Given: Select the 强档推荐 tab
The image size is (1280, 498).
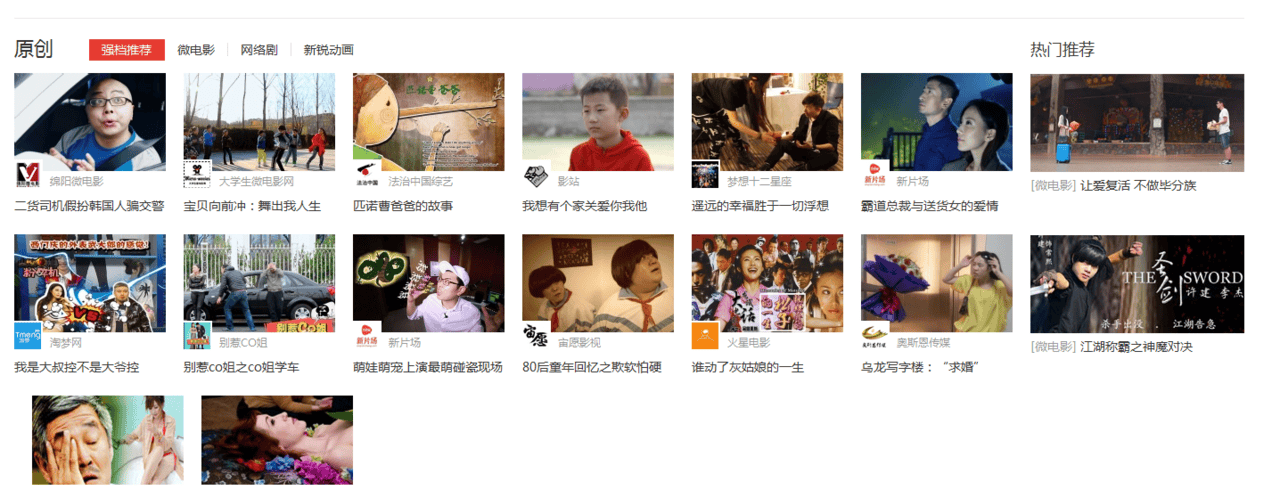Looking at the screenshot, I should pyautogui.click(x=126, y=50).
